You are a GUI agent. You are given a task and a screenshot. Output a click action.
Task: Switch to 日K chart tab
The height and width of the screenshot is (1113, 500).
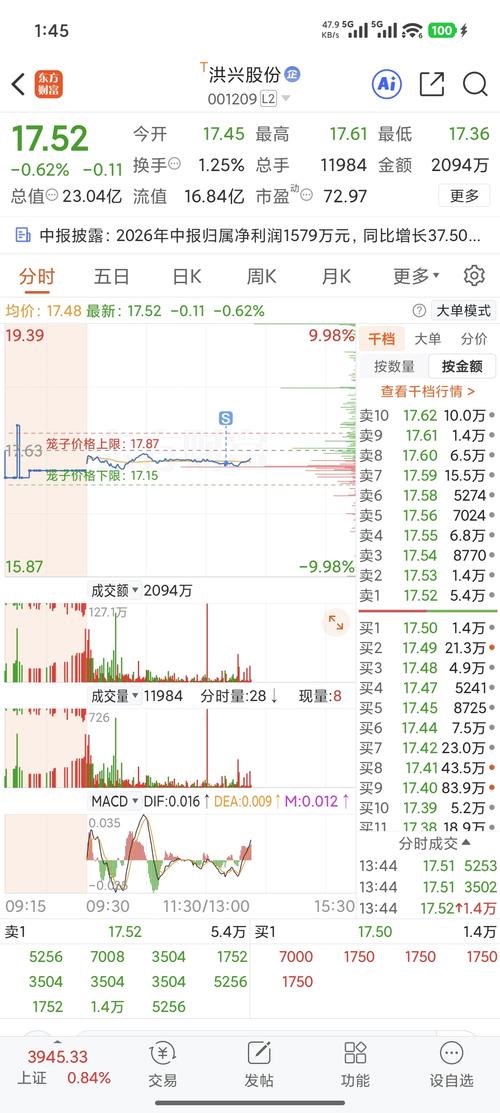[187, 276]
